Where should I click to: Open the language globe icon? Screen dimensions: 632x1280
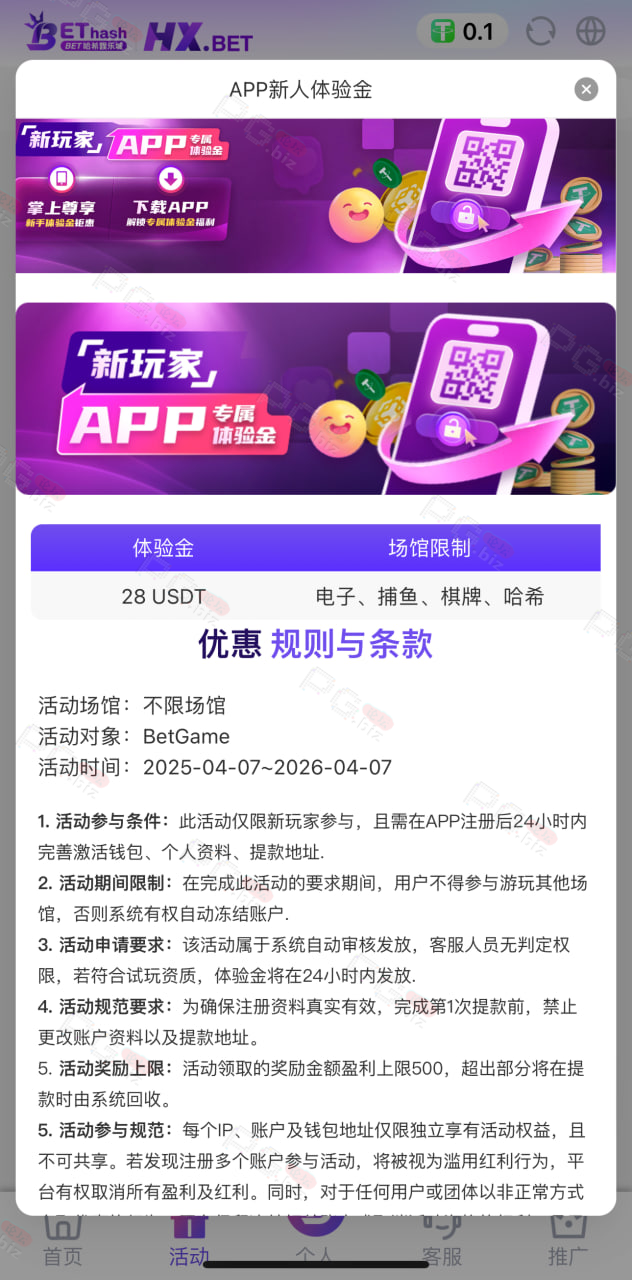coord(591,31)
